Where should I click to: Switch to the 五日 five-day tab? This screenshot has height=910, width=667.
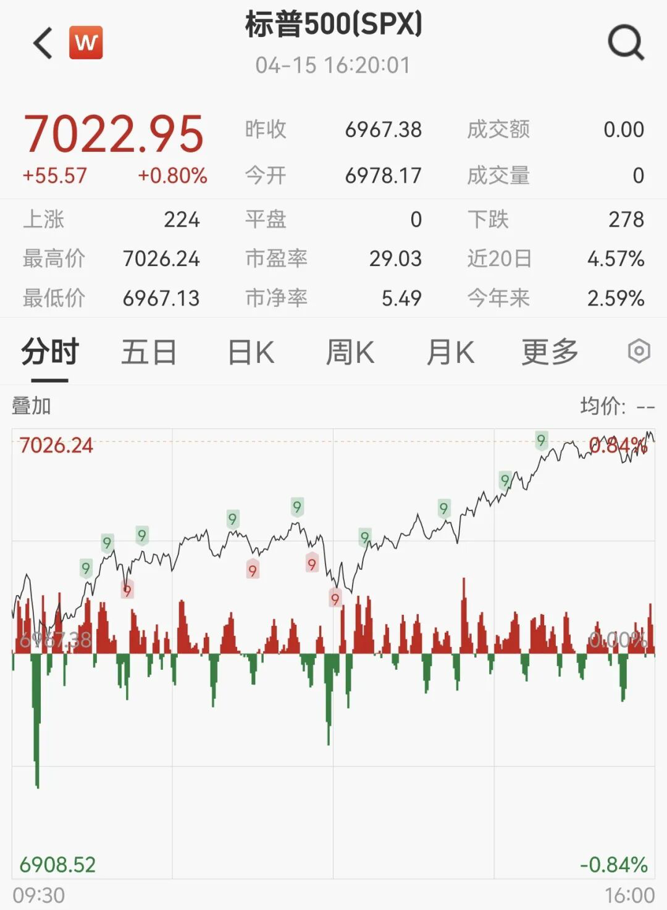(149, 352)
